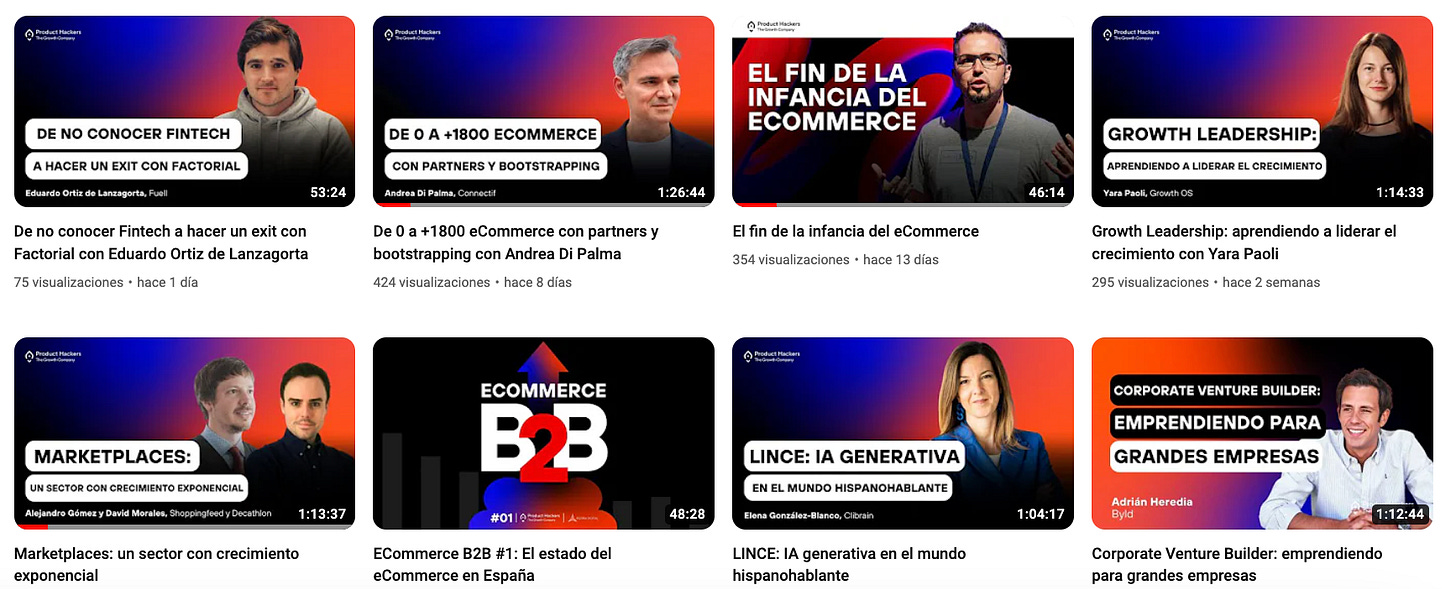Screen dimensions: 1456x589
Task: Watch the Corporate Venture Builder video
Action: click(1261, 433)
